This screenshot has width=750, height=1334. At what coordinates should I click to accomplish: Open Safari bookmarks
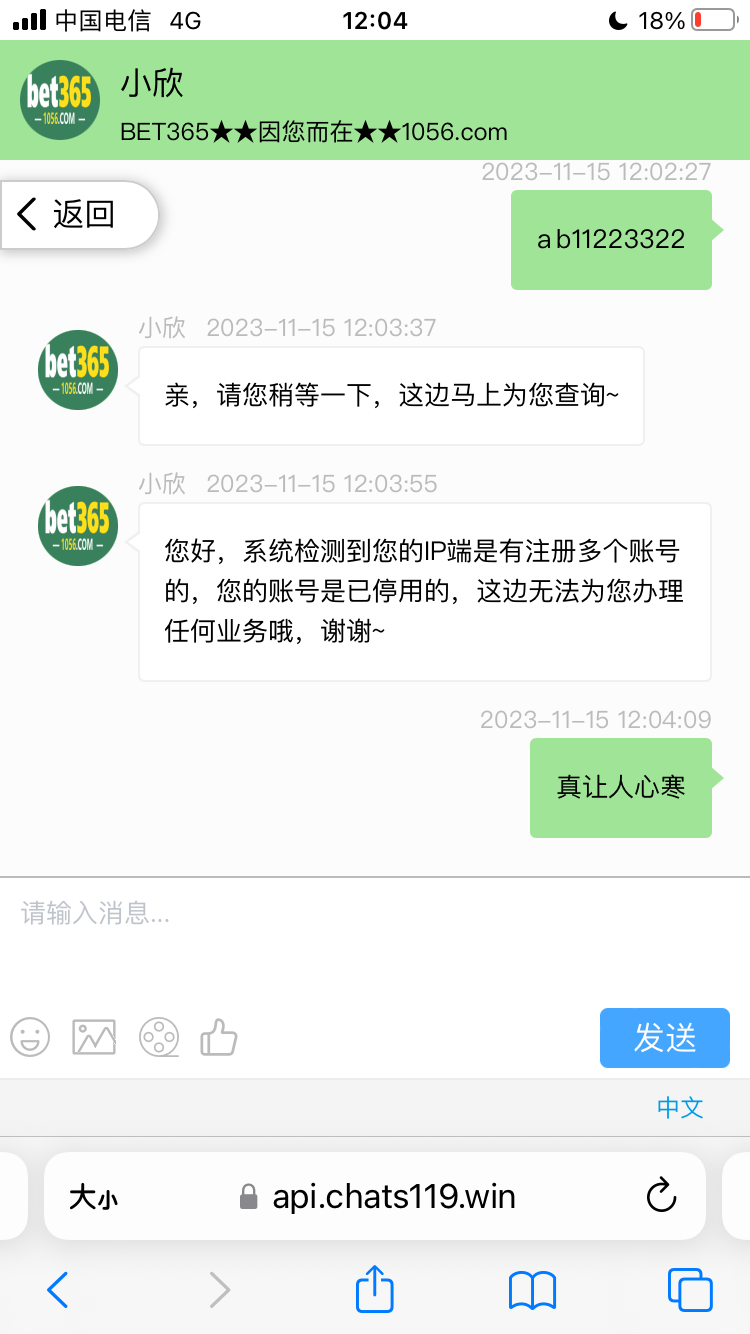point(530,1290)
